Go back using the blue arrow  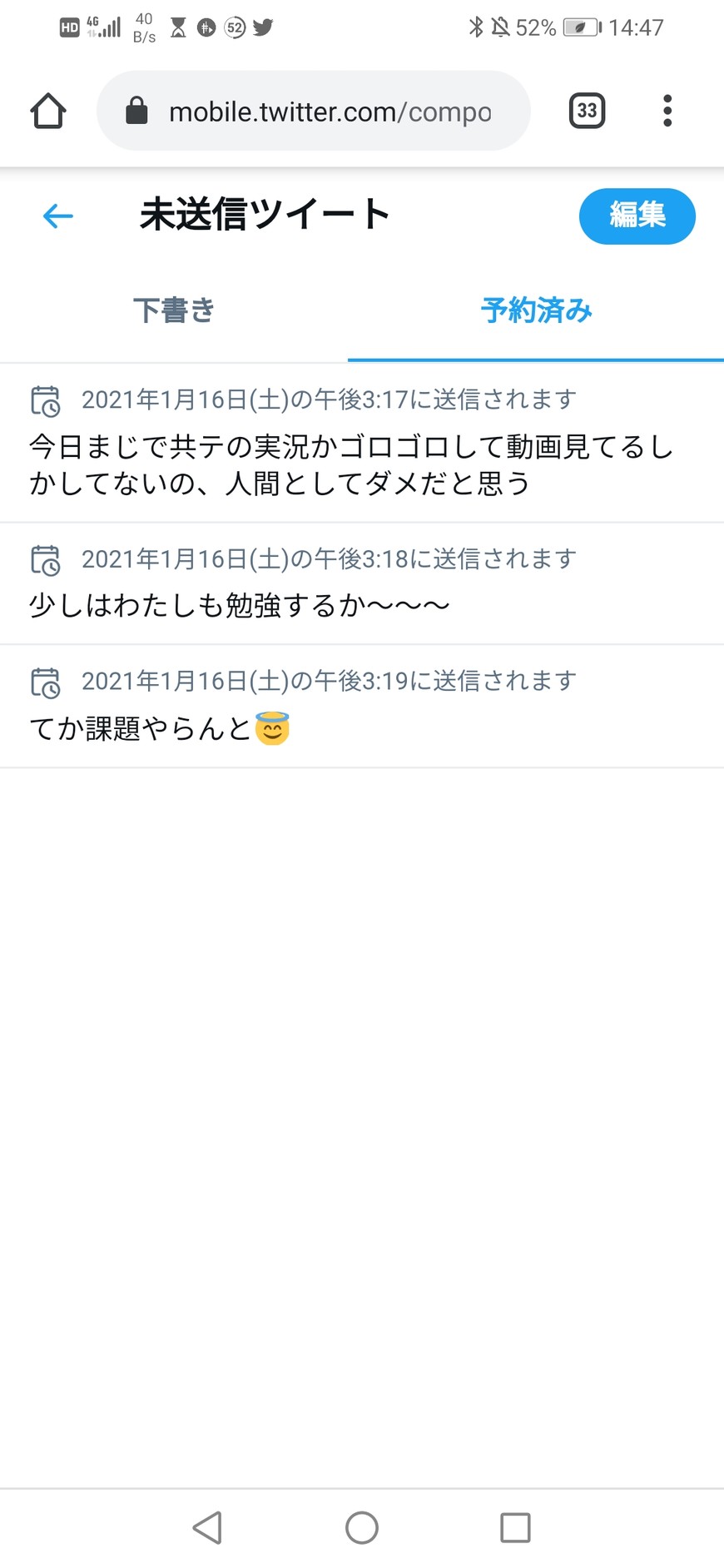pyautogui.click(x=57, y=216)
